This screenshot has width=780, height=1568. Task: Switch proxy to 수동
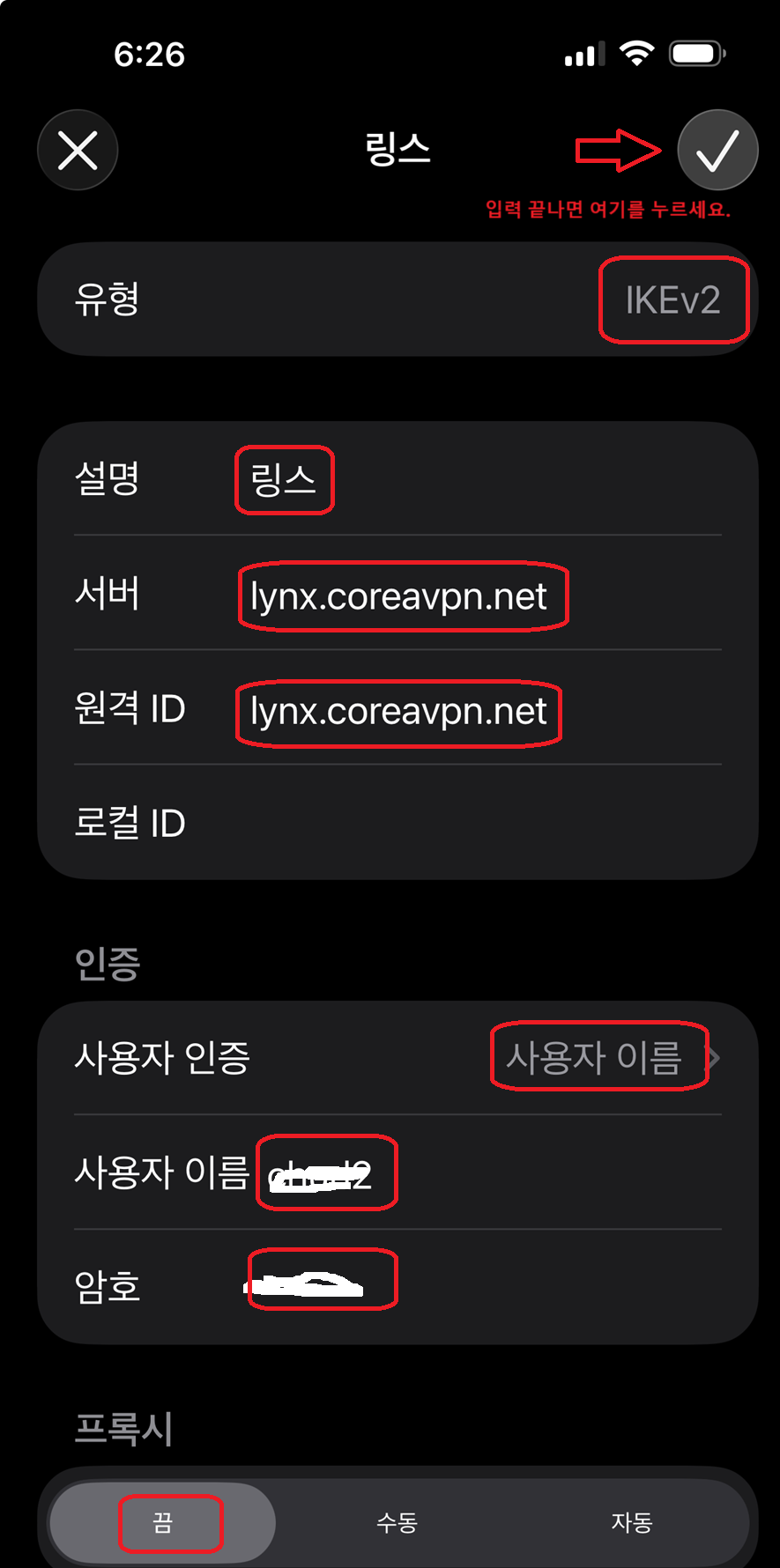[x=397, y=1522]
